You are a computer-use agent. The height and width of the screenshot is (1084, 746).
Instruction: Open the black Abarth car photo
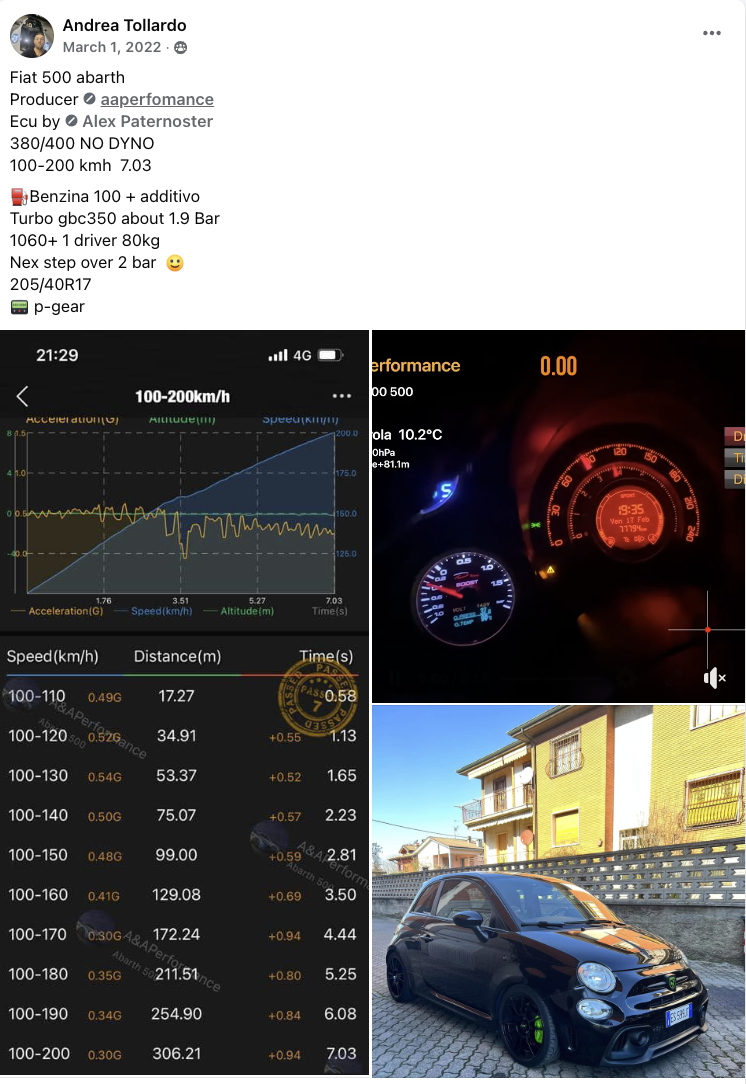(558, 890)
